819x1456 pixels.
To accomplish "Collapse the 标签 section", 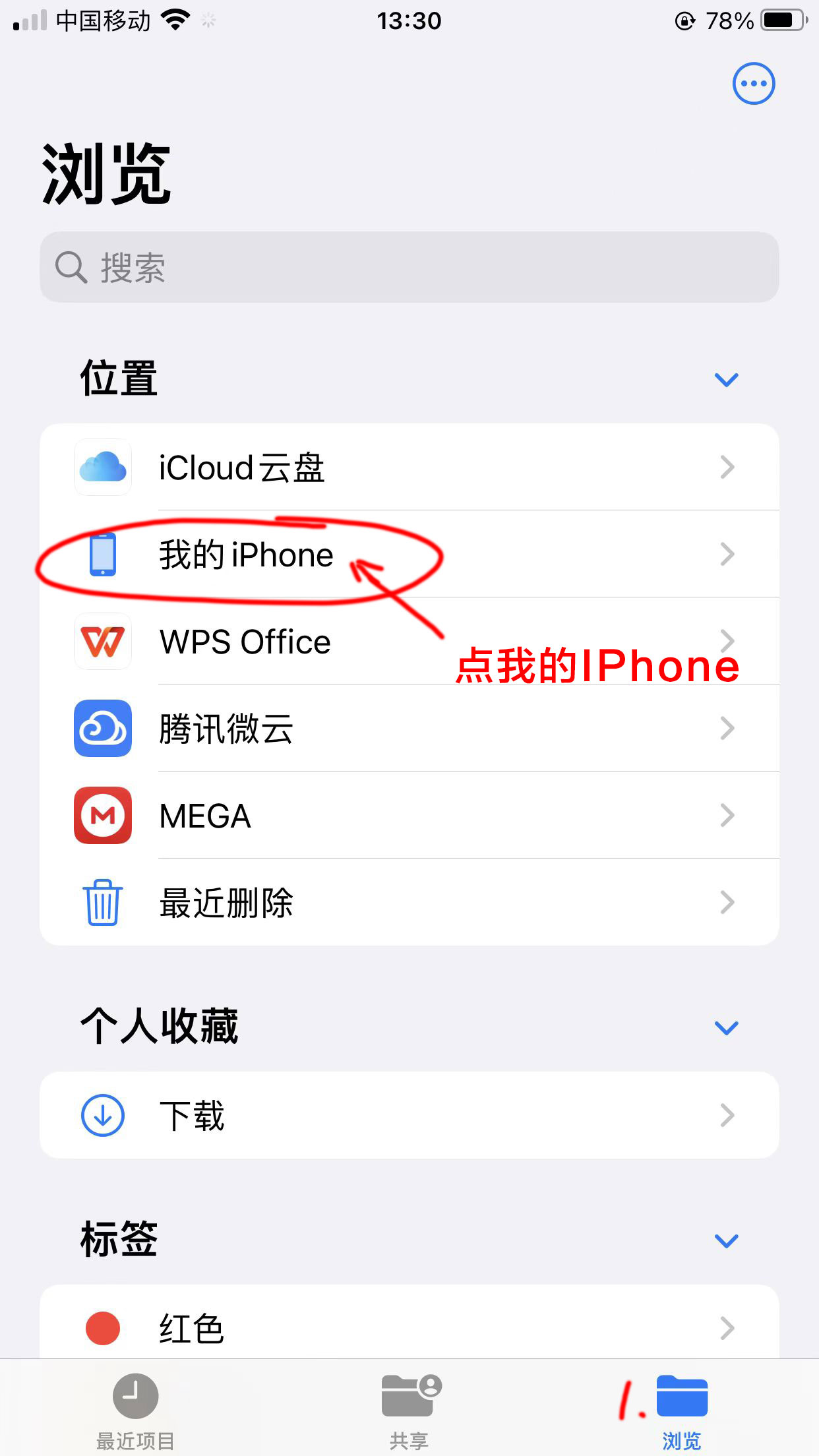I will (726, 1240).
